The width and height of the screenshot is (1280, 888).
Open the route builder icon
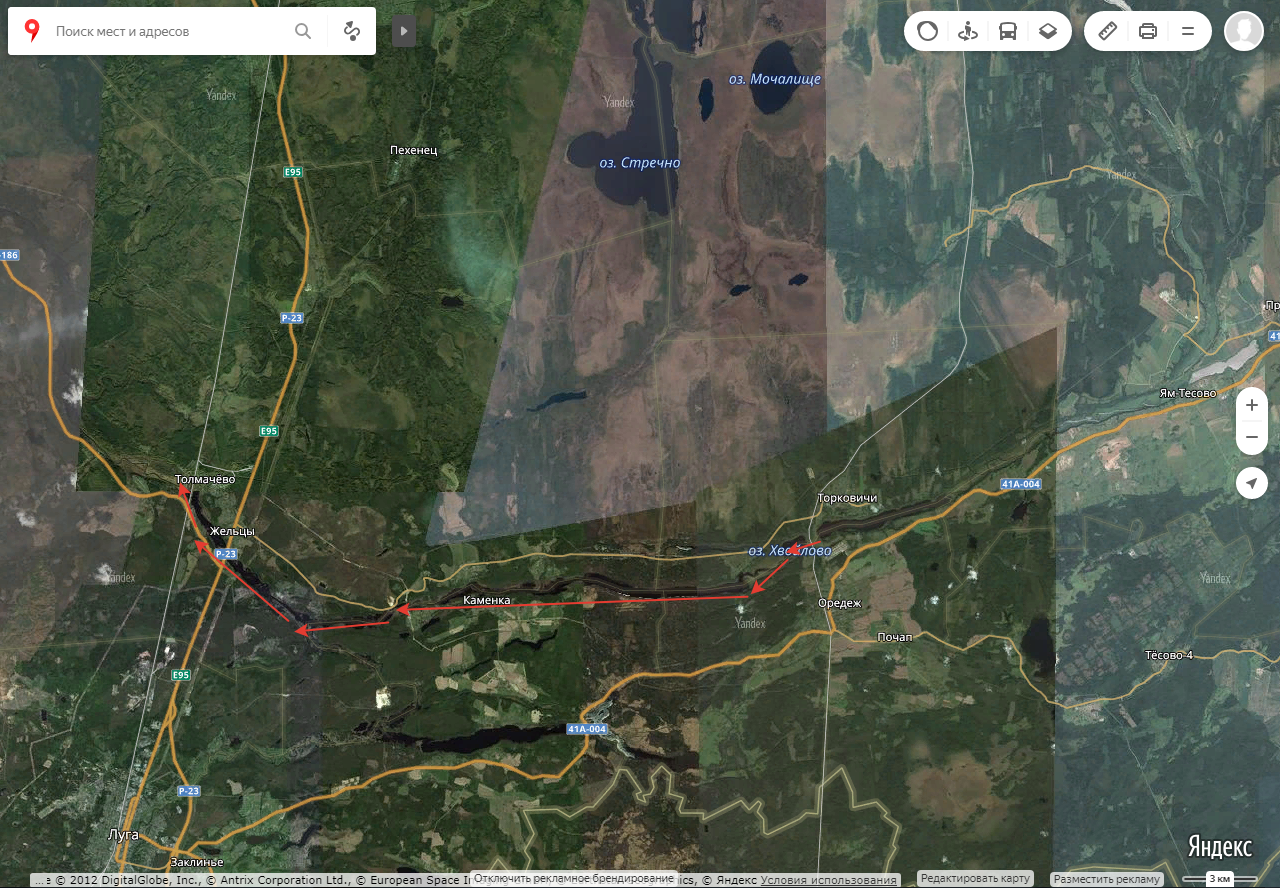(352, 31)
